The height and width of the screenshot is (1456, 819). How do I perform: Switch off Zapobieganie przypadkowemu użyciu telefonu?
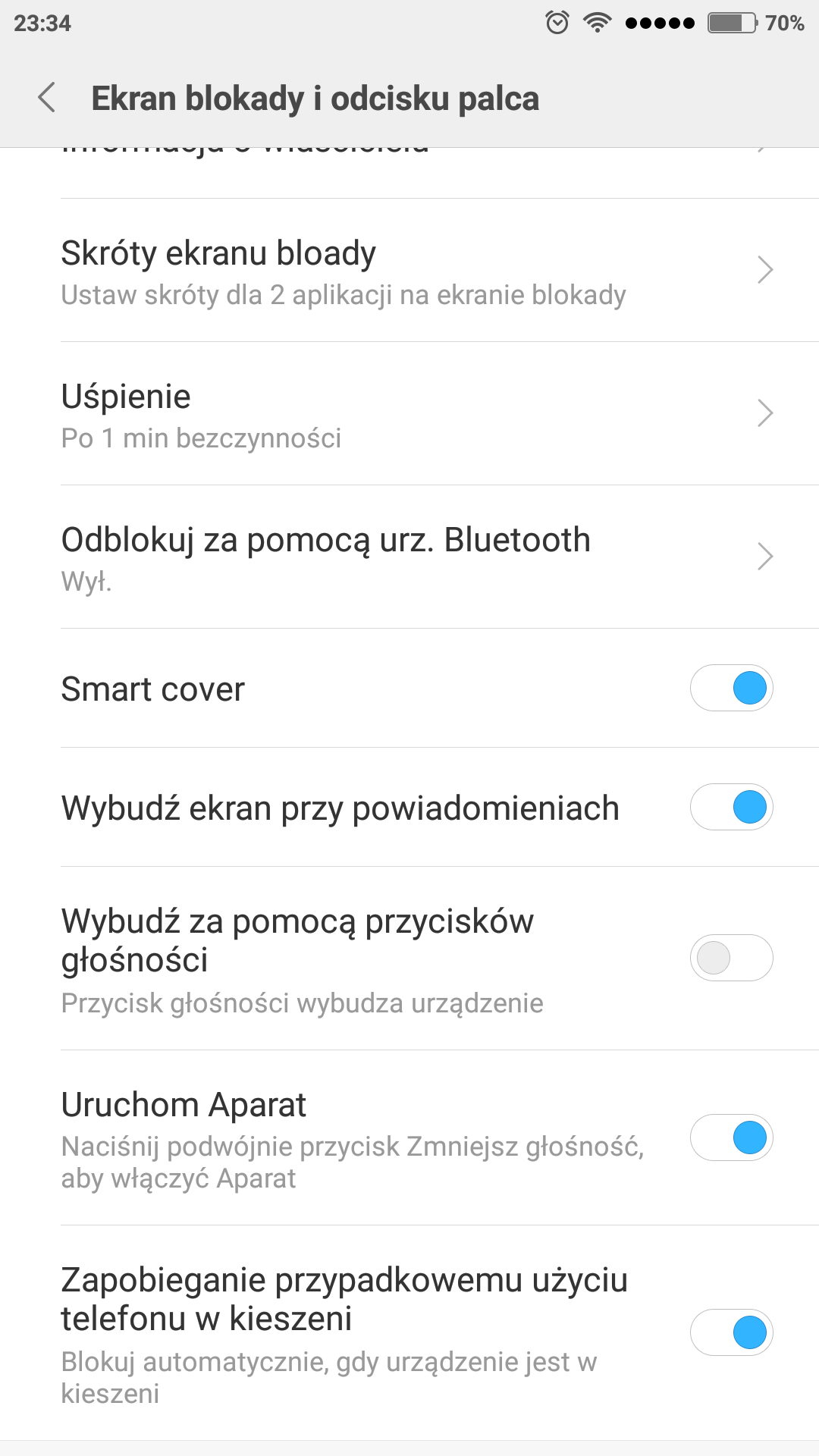pos(731,1333)
